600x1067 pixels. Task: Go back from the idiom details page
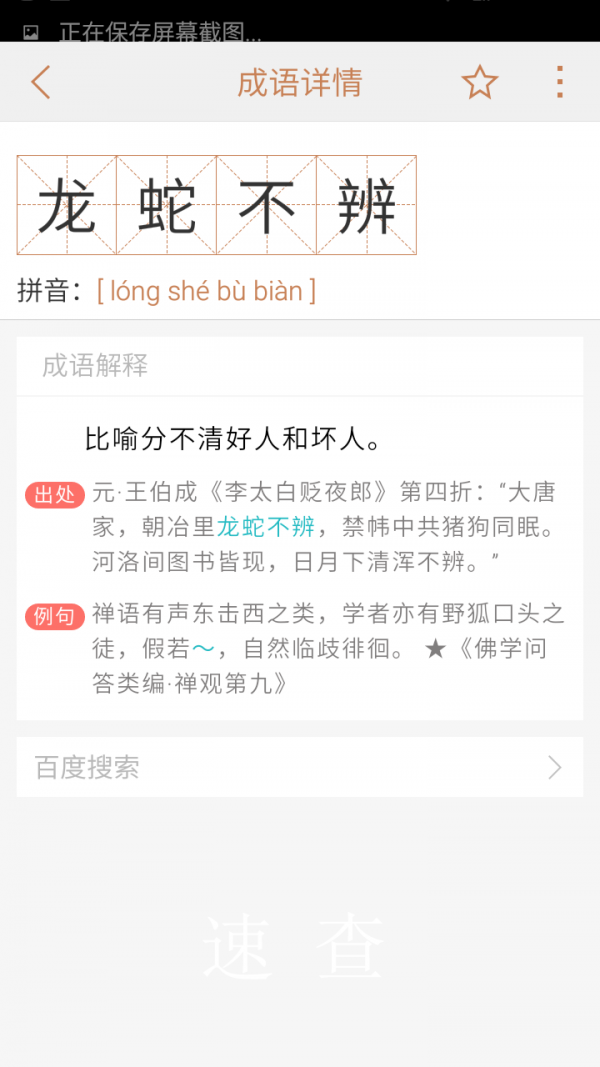tap(41, 82)
